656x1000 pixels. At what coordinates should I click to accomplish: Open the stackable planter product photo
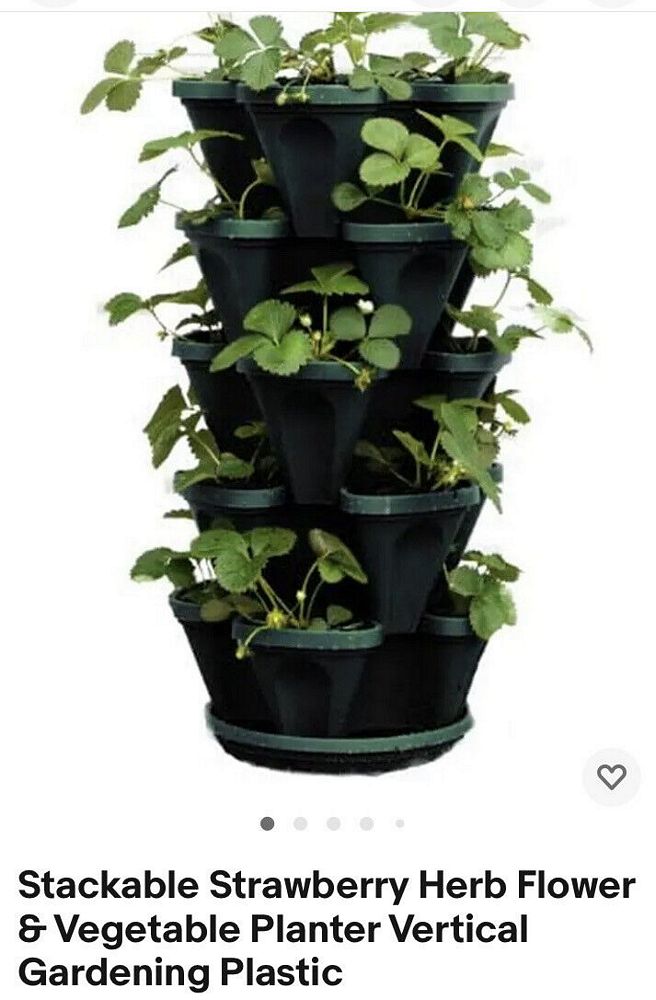(330, 400)
